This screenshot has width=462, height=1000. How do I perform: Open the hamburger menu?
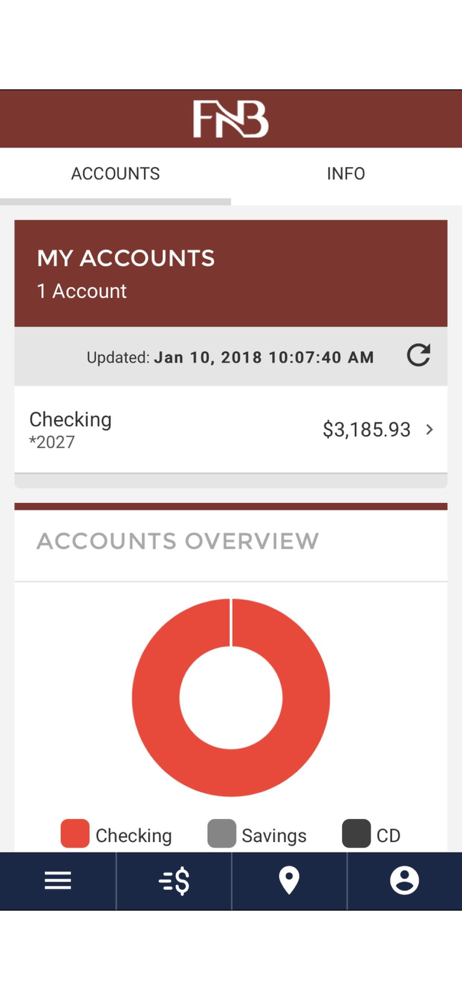click(x=58, y=881)
